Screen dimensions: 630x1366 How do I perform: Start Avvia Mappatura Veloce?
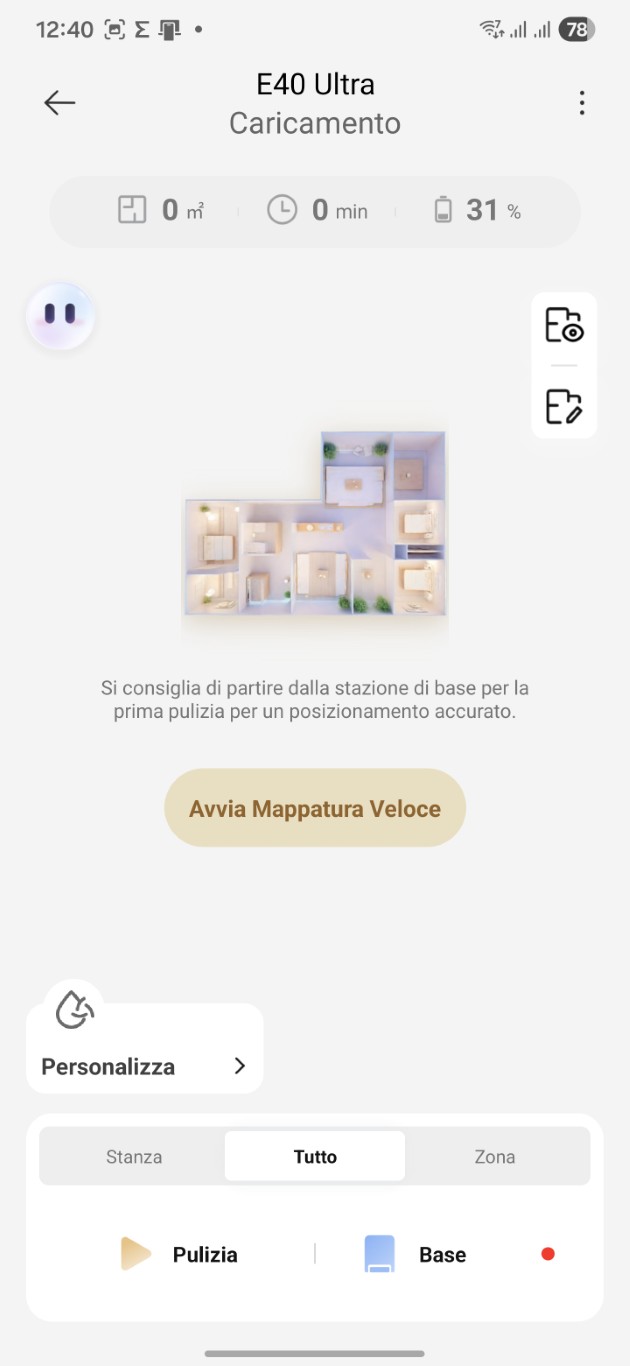pos(315,808)
